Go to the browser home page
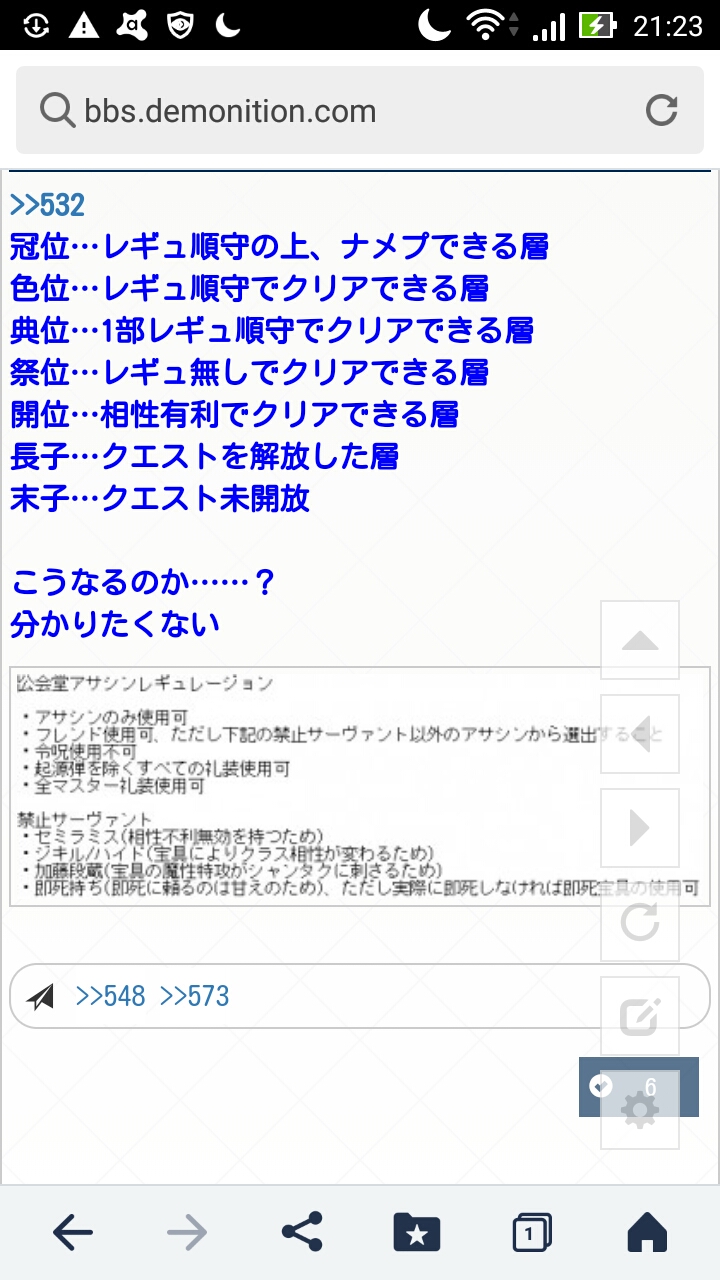The image size is (720, 1280). click(647, 1234)
